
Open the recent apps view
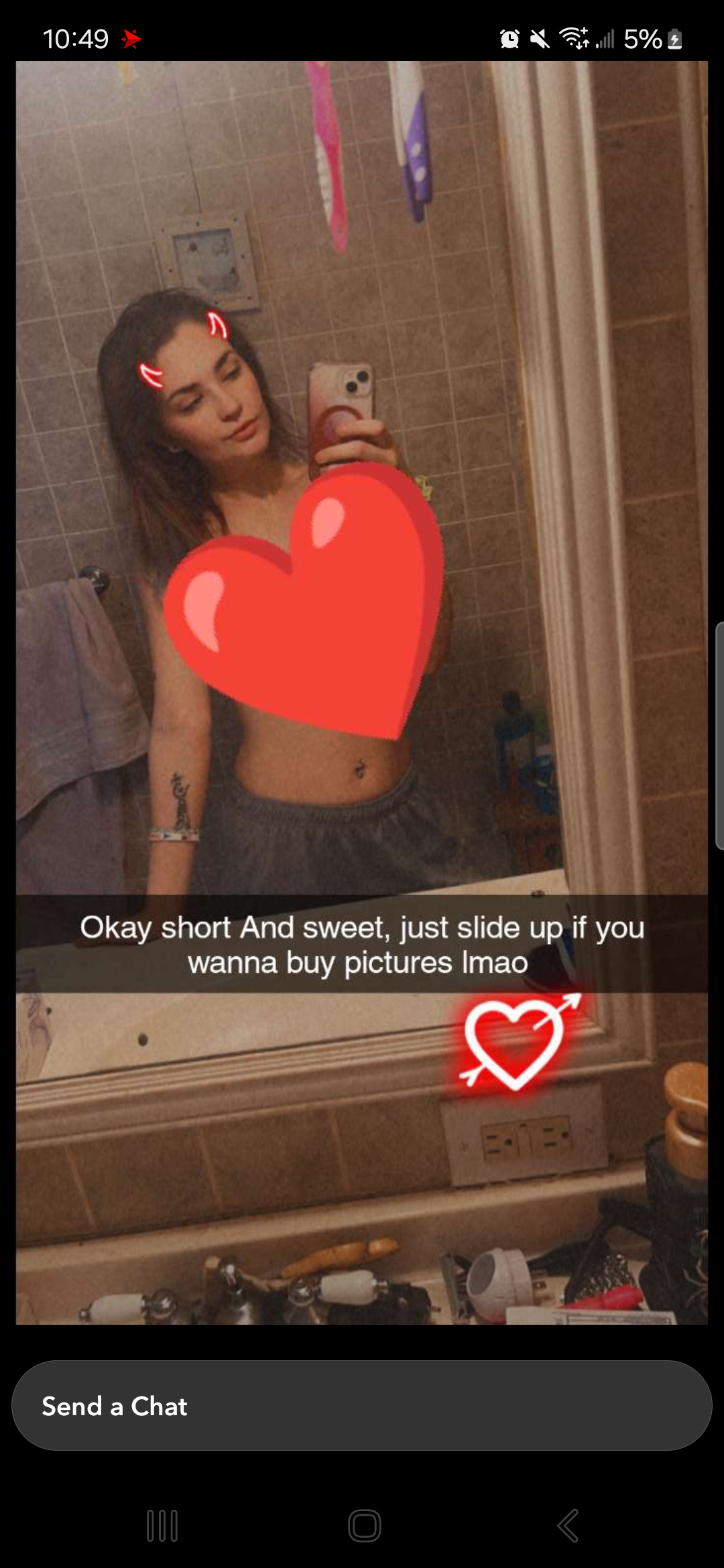click(162, 1526)
